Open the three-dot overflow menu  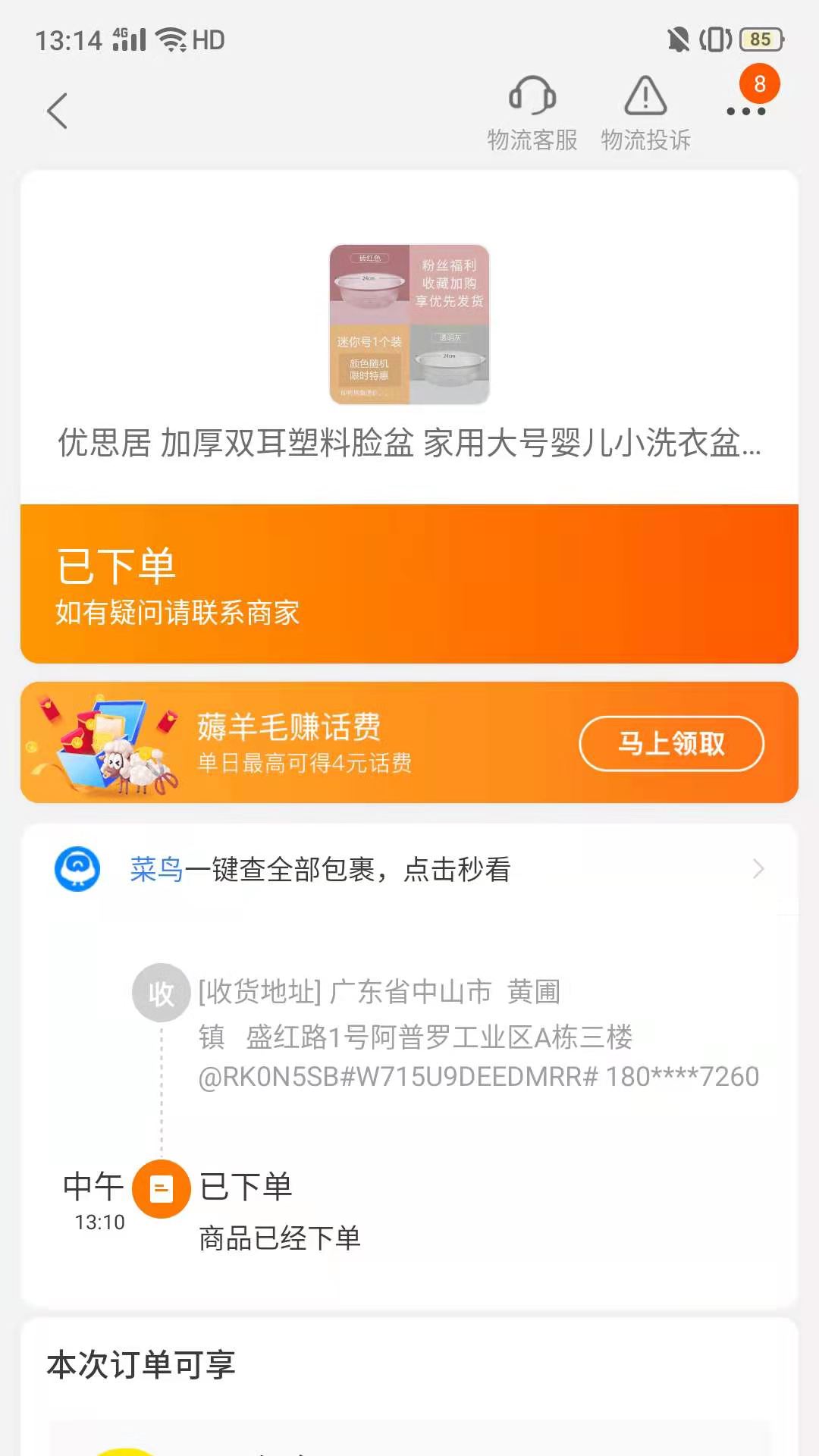point(746,111)
